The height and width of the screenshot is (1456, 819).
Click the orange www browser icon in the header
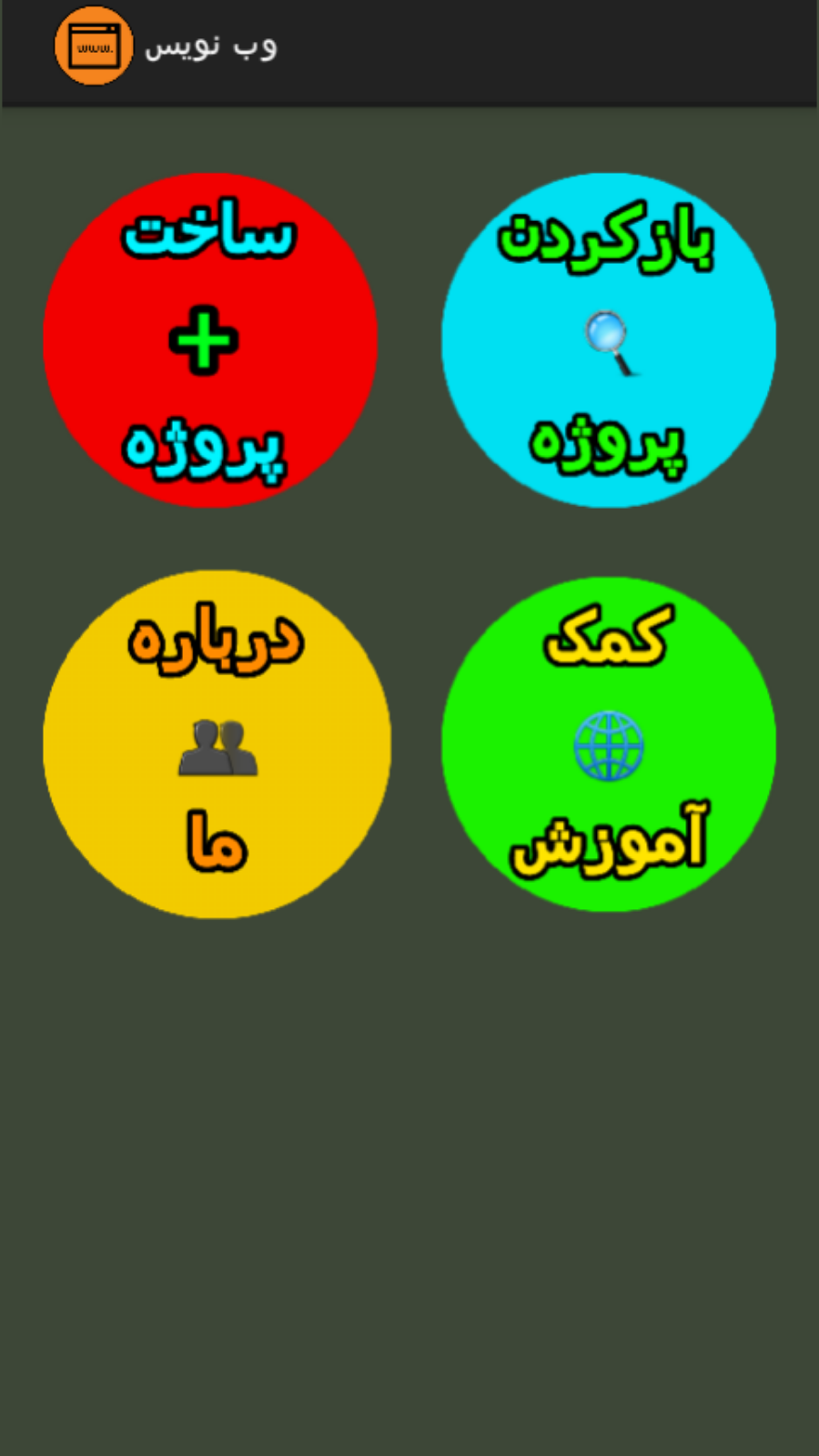click(93, 45)
